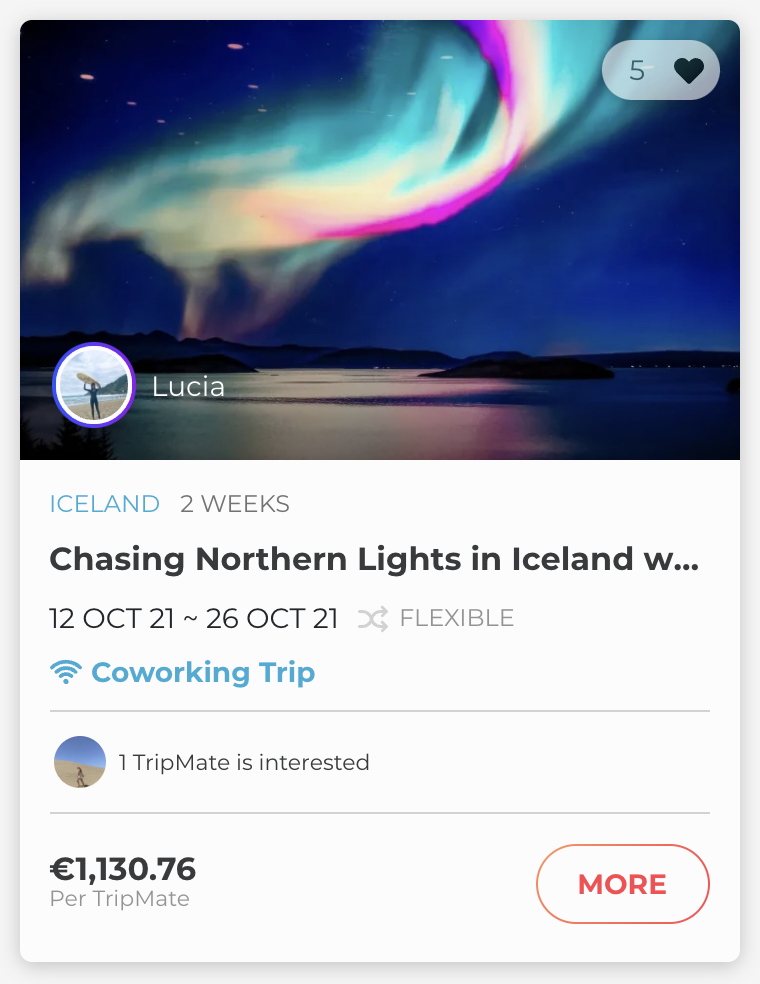Open Lucia's profile picture
This screenshot has height=984, width=760.
[x=94, y=385]
